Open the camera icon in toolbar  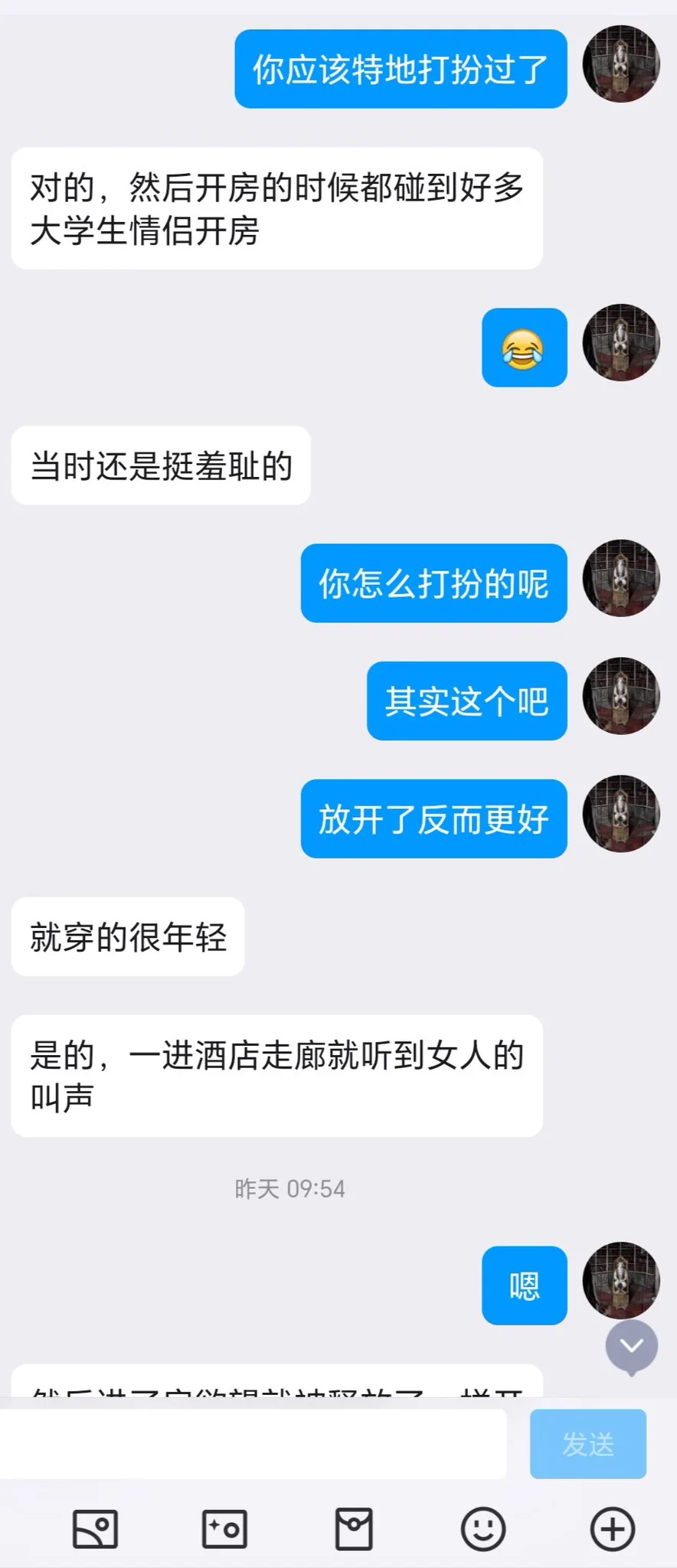[224, 1530]
